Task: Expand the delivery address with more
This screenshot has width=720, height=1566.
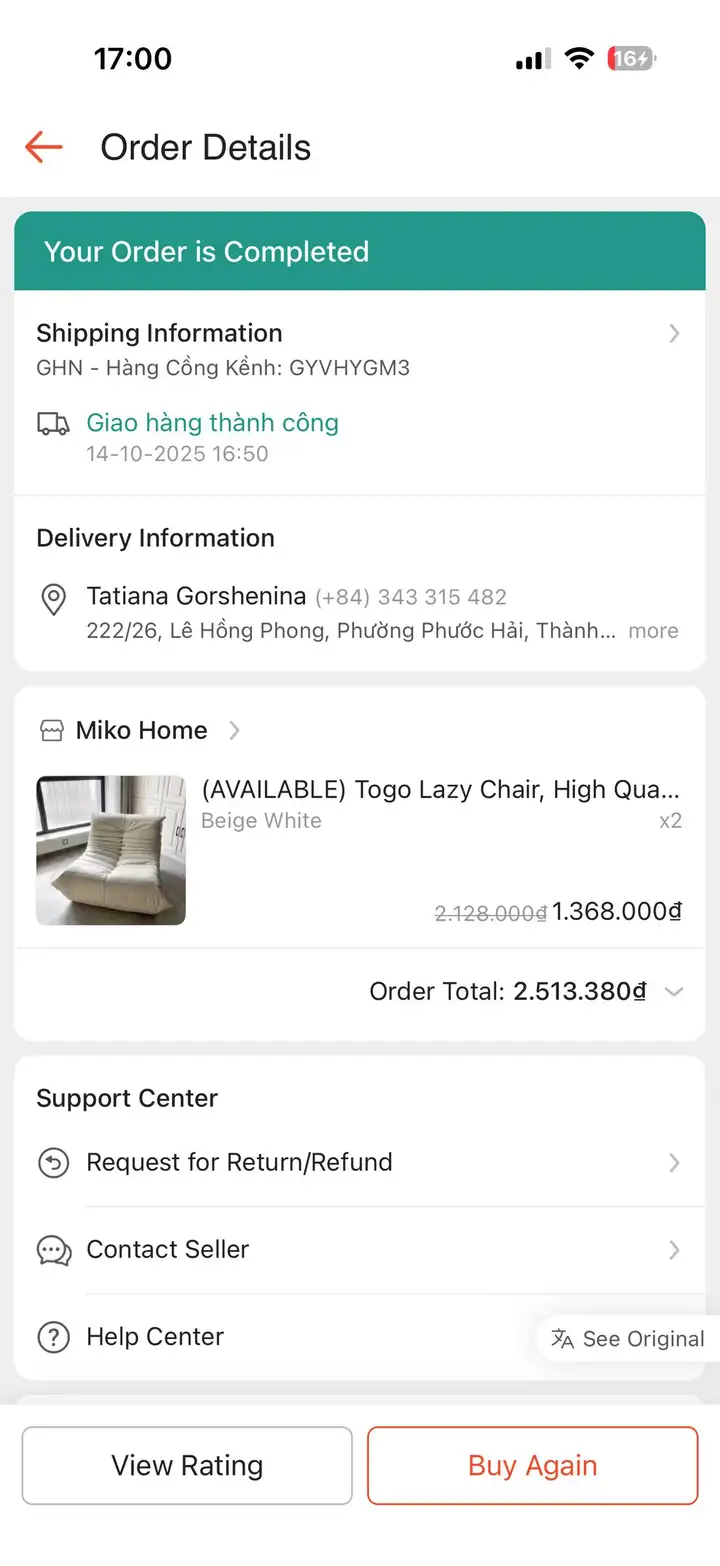Action: (x=653, y=631)
